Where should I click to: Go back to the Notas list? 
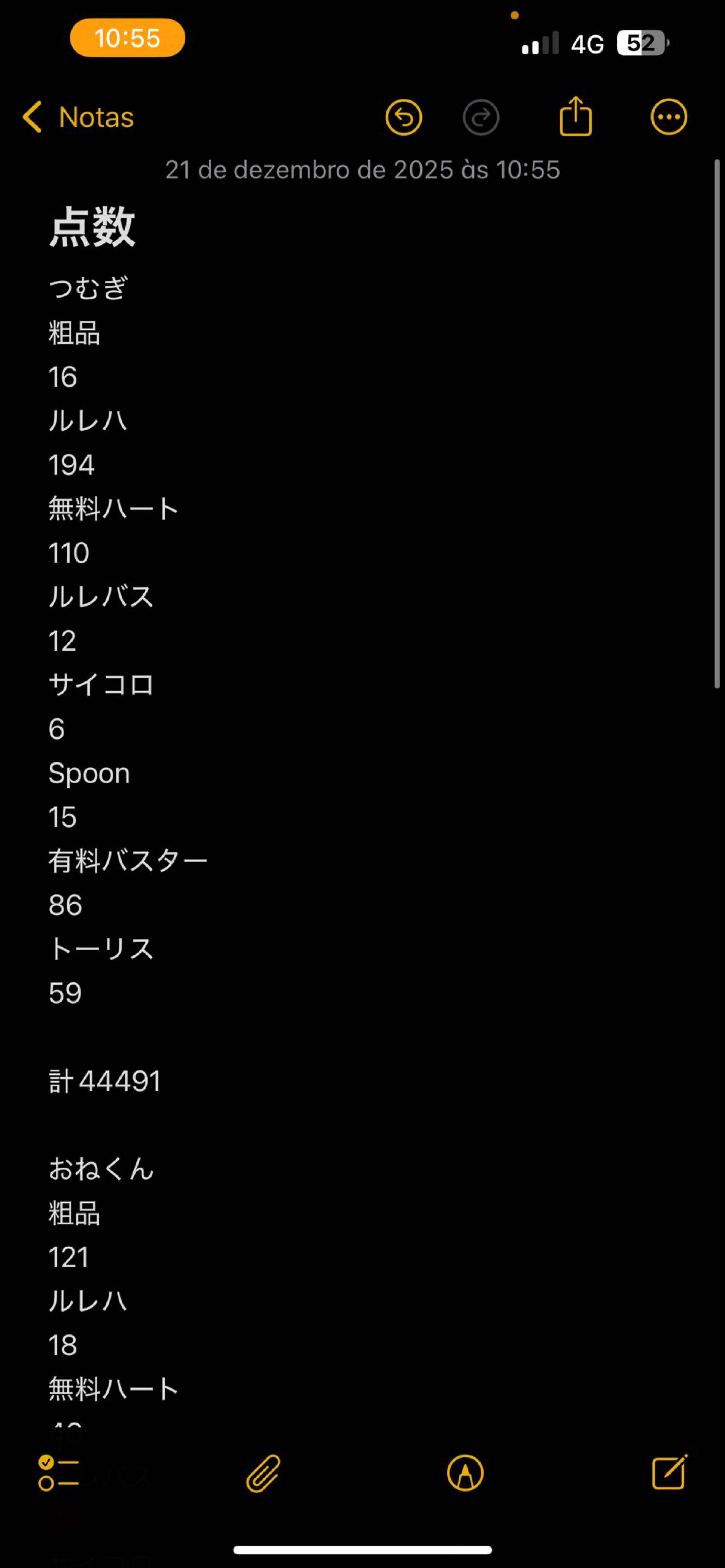[79, 117]
